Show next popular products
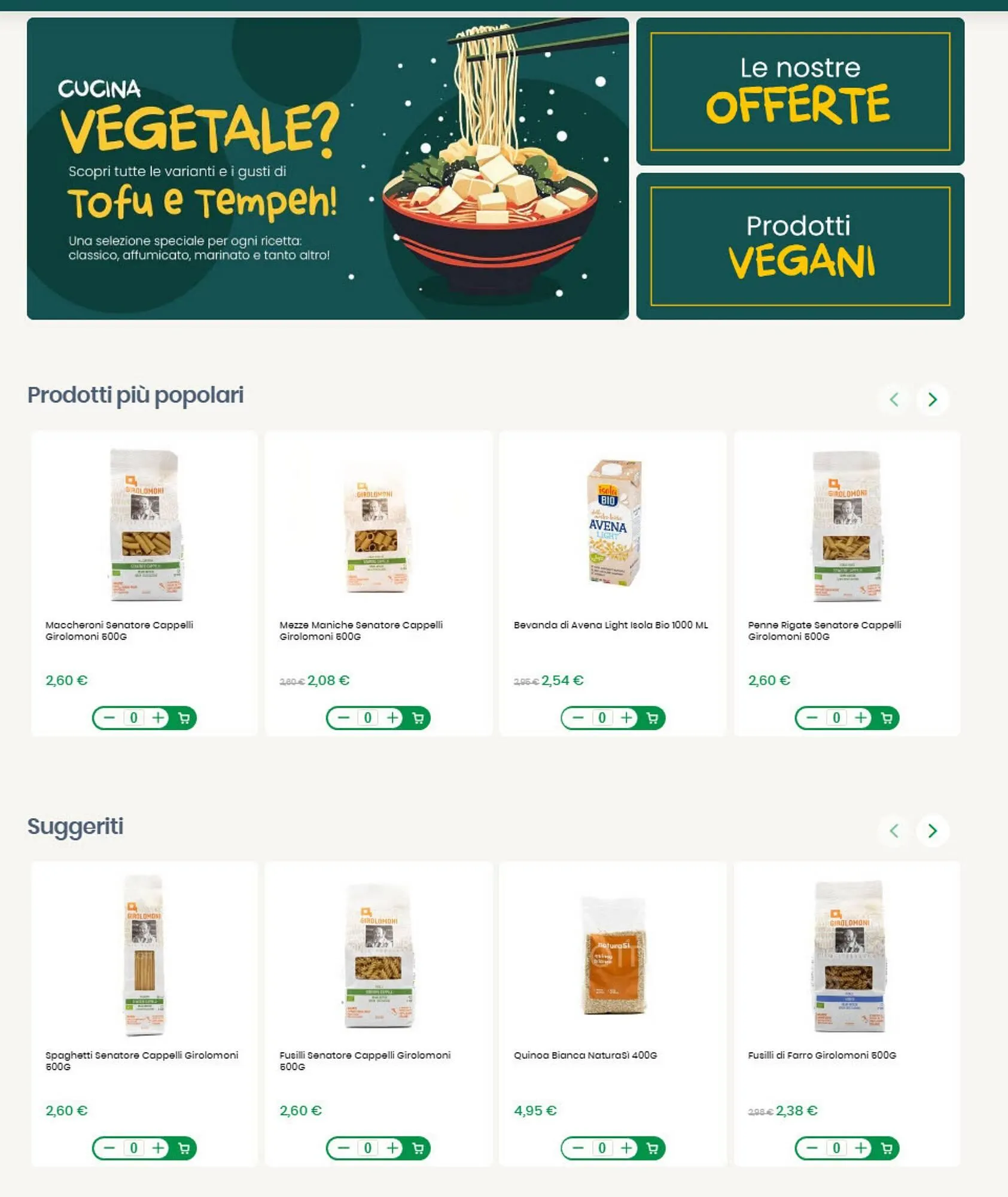1008x1197 pixels. 932,399
